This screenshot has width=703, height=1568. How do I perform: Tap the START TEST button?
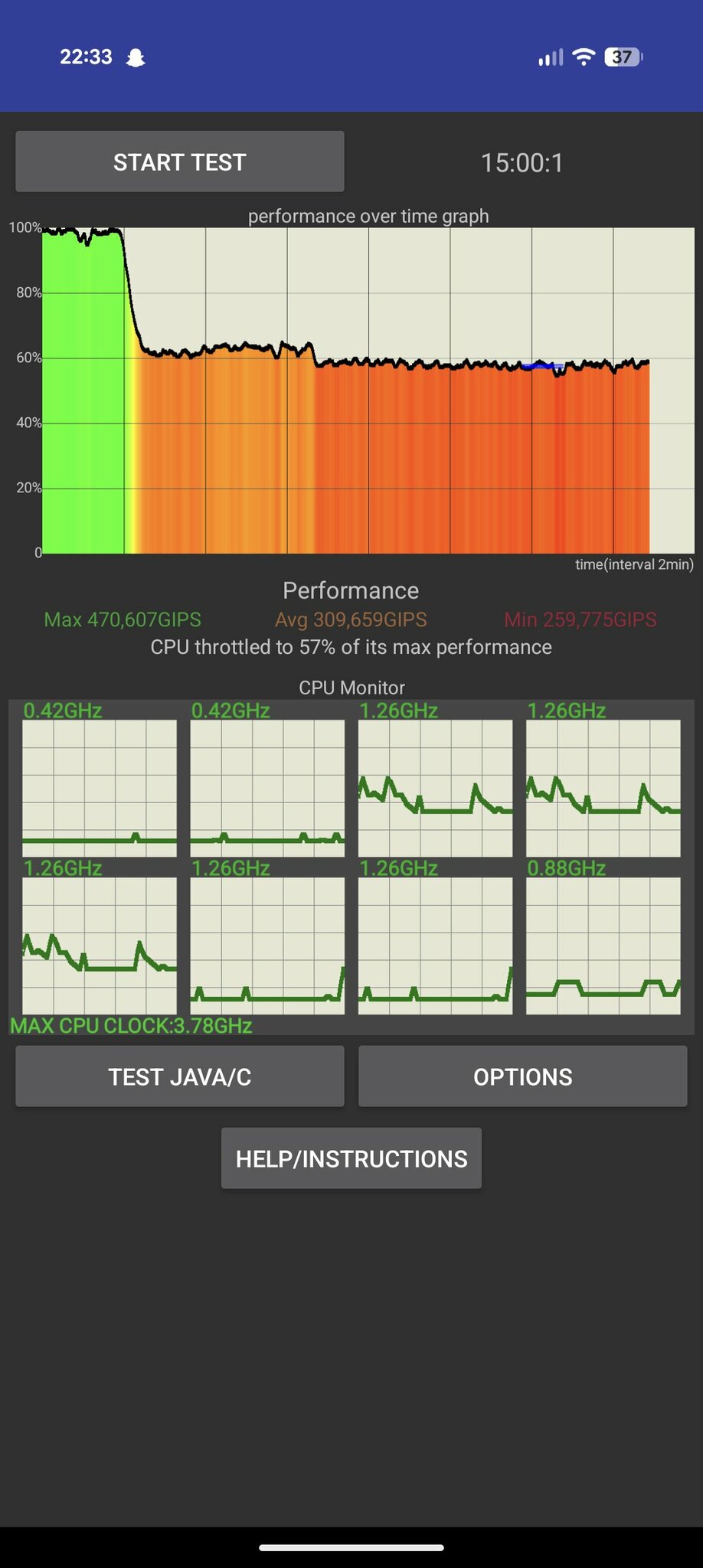[179, 162]
